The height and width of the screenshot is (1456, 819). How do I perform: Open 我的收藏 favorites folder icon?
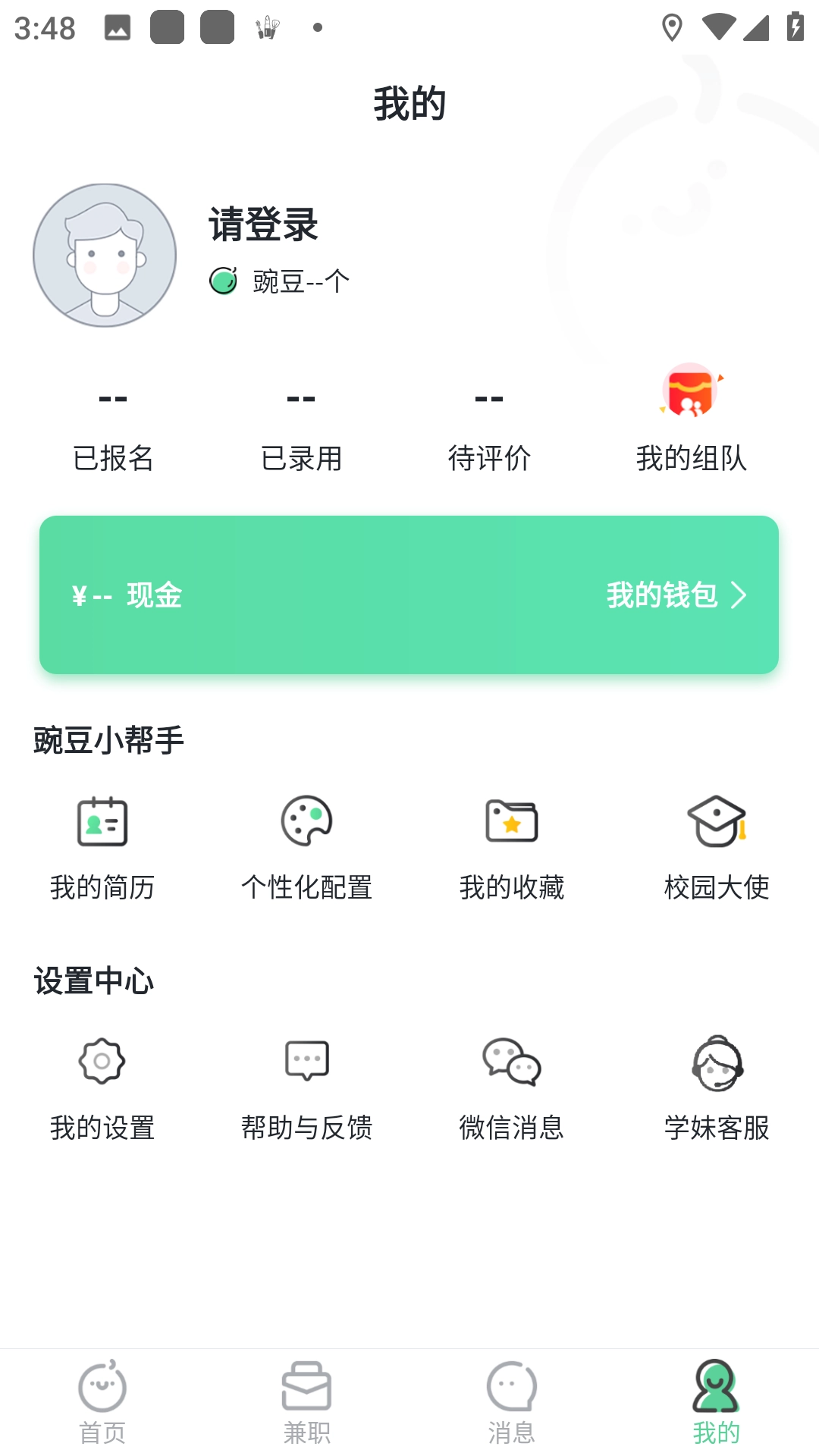click(x=512, y=821)
